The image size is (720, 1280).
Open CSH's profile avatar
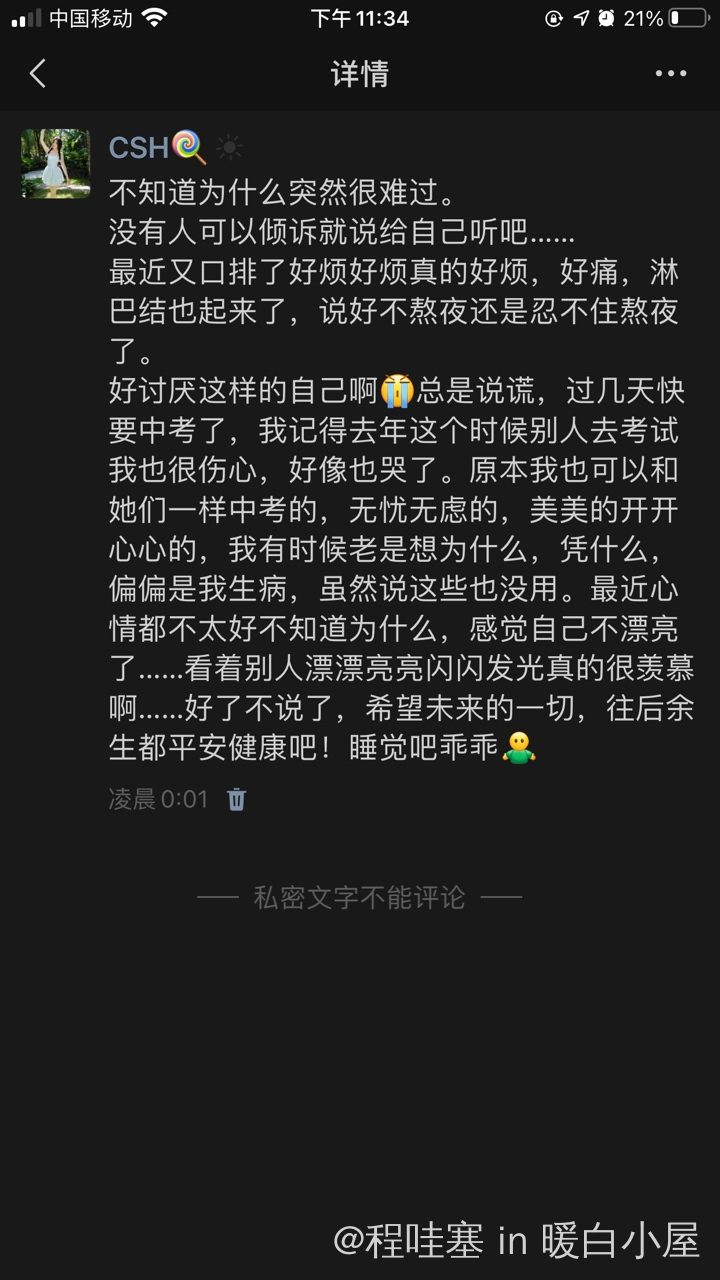pyautogui.click(x=56, y=164)
